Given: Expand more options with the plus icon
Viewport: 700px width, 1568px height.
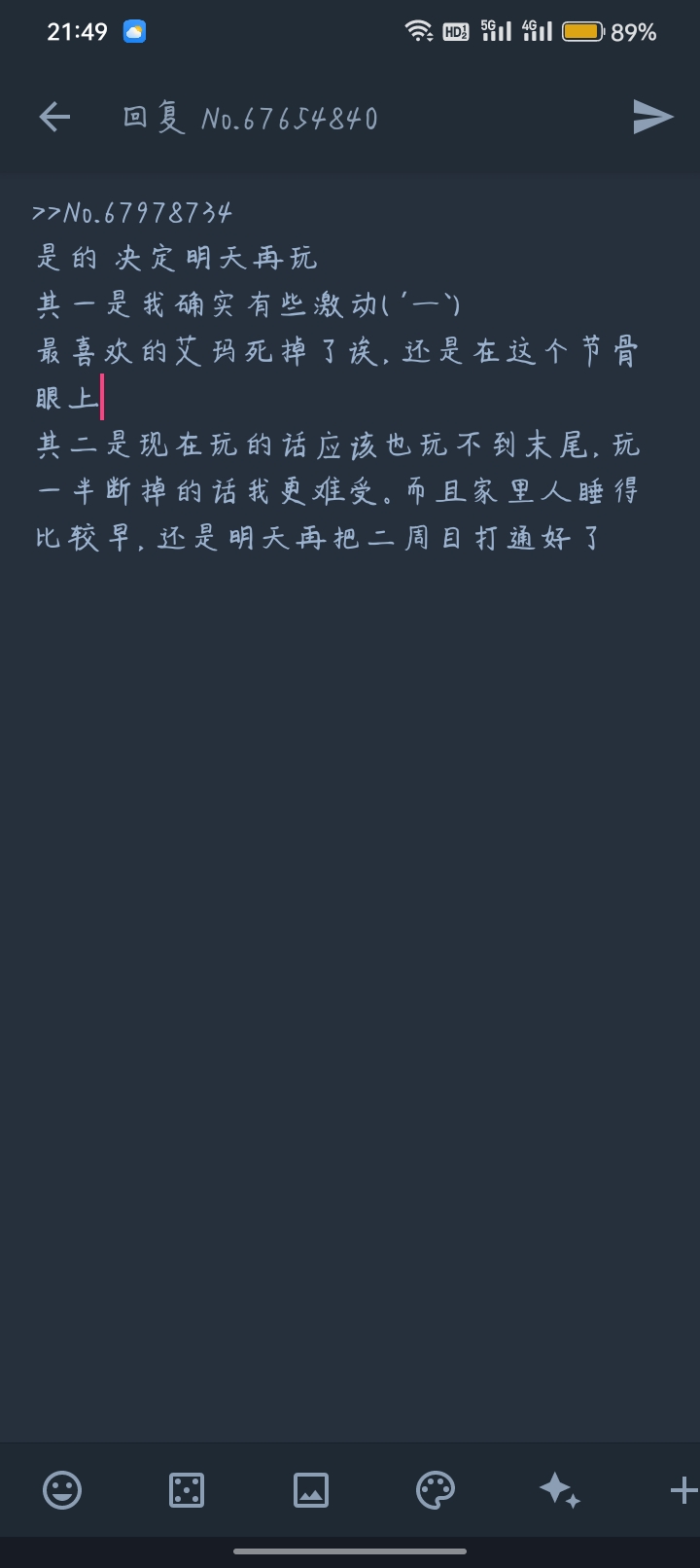Looking at the screenshot, I should point(682,1489).
